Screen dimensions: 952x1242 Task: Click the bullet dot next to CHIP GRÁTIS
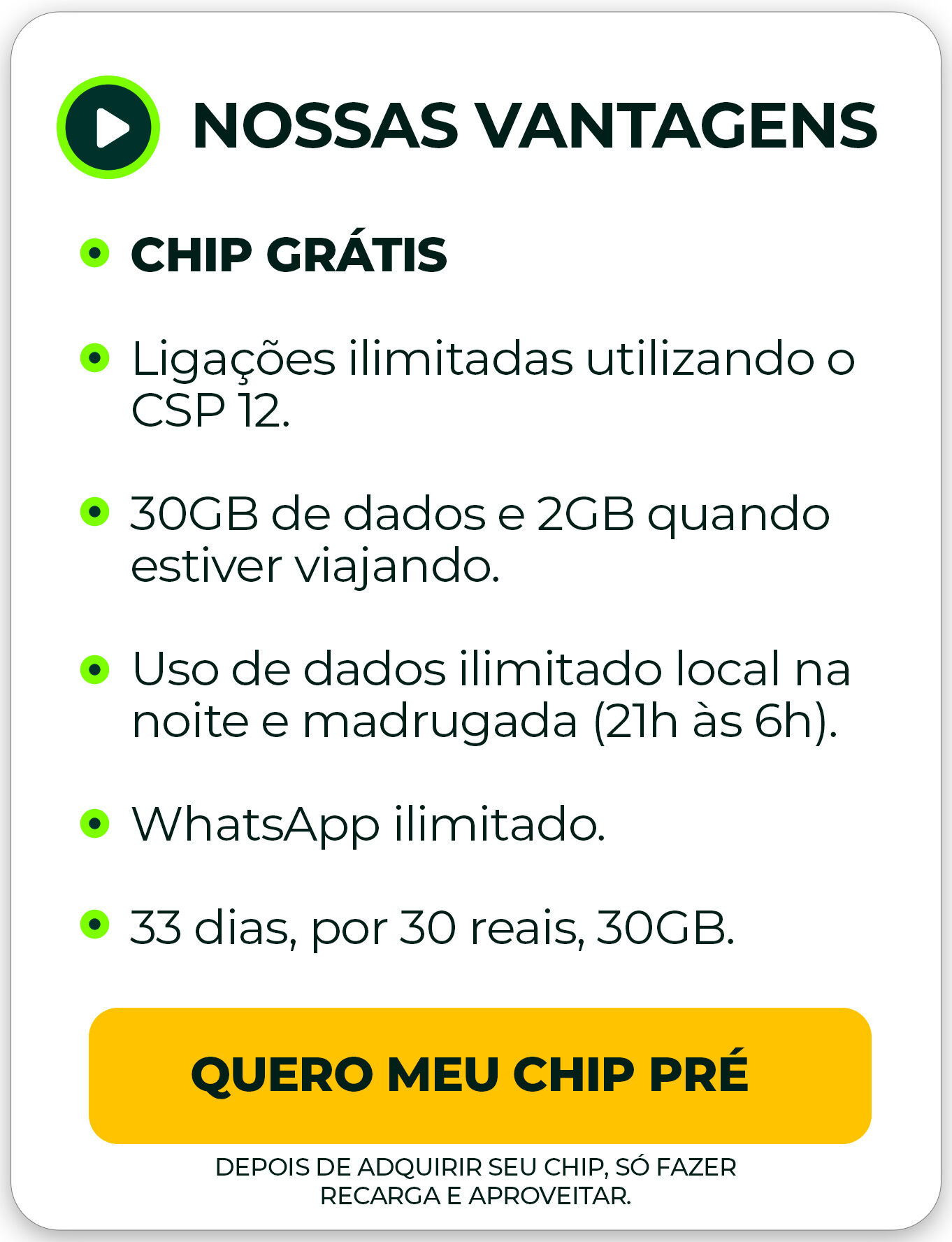(x=96, y=253)
